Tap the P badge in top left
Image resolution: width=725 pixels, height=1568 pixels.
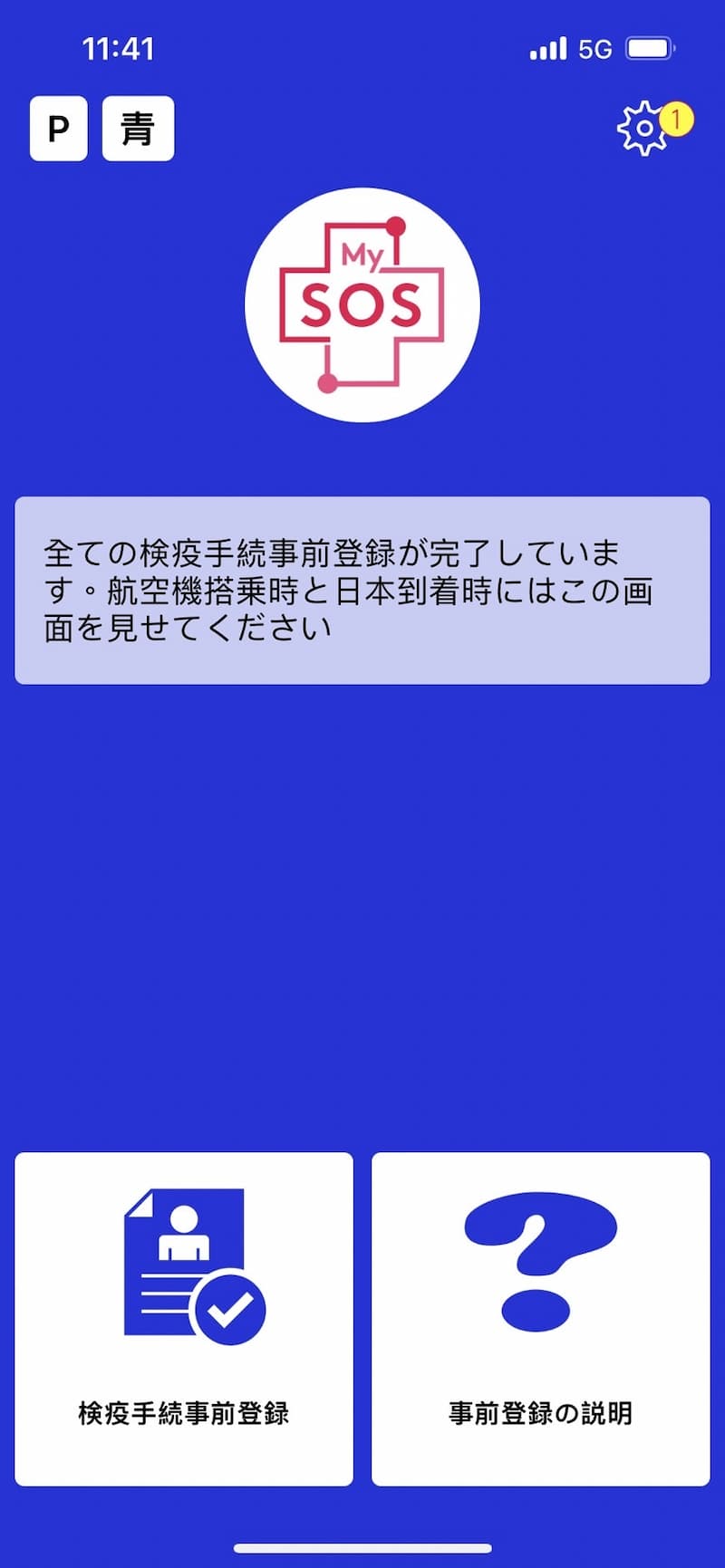[x=57, y=129]
